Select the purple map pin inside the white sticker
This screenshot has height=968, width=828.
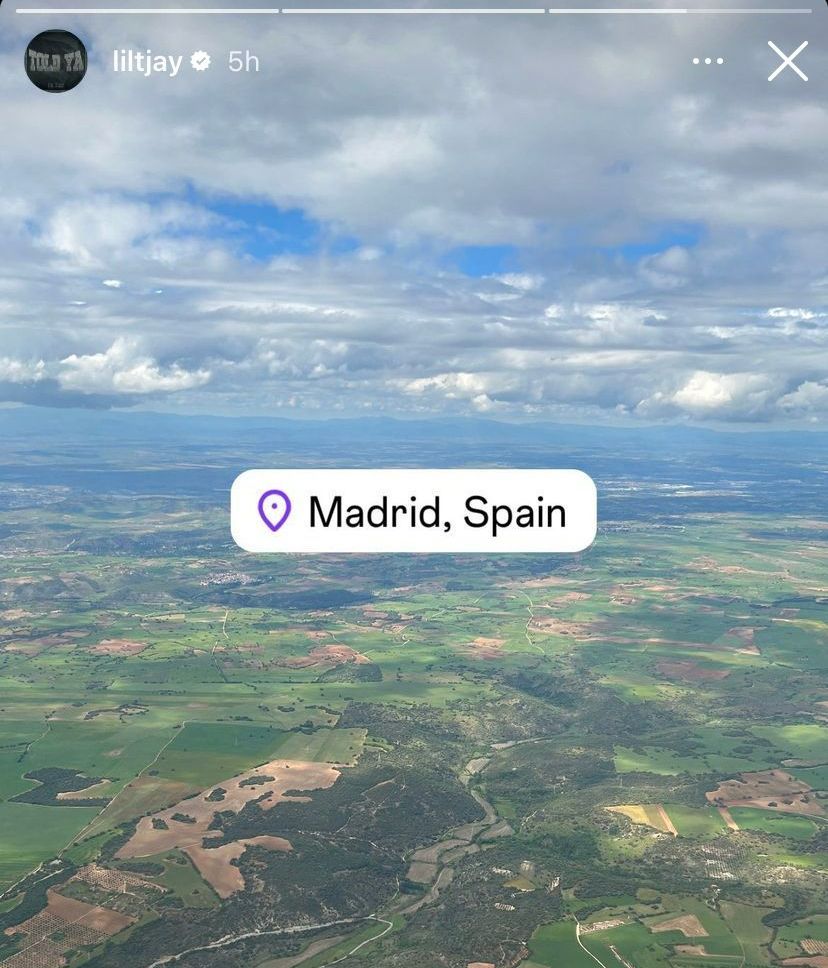tap(275, 512)
